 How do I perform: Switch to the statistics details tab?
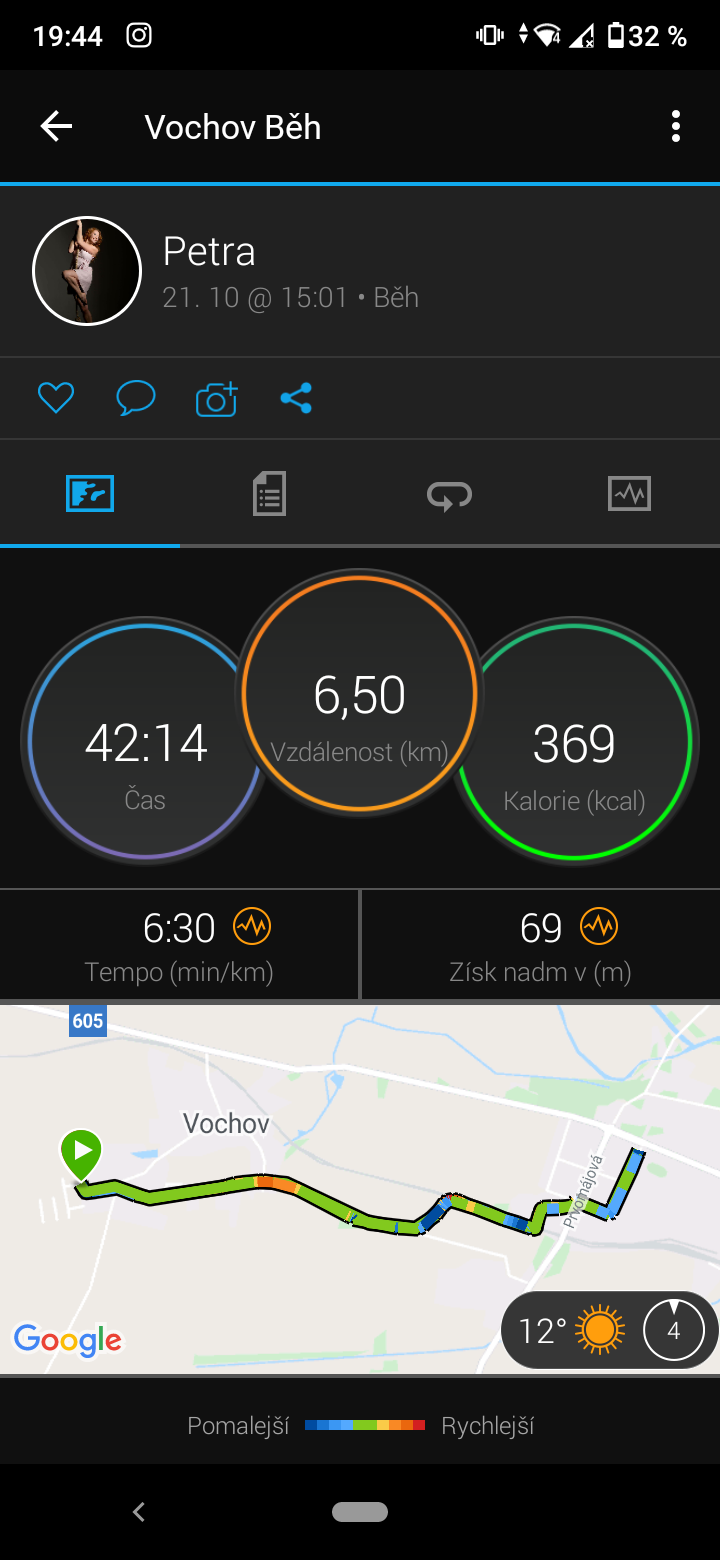[269, 494]
